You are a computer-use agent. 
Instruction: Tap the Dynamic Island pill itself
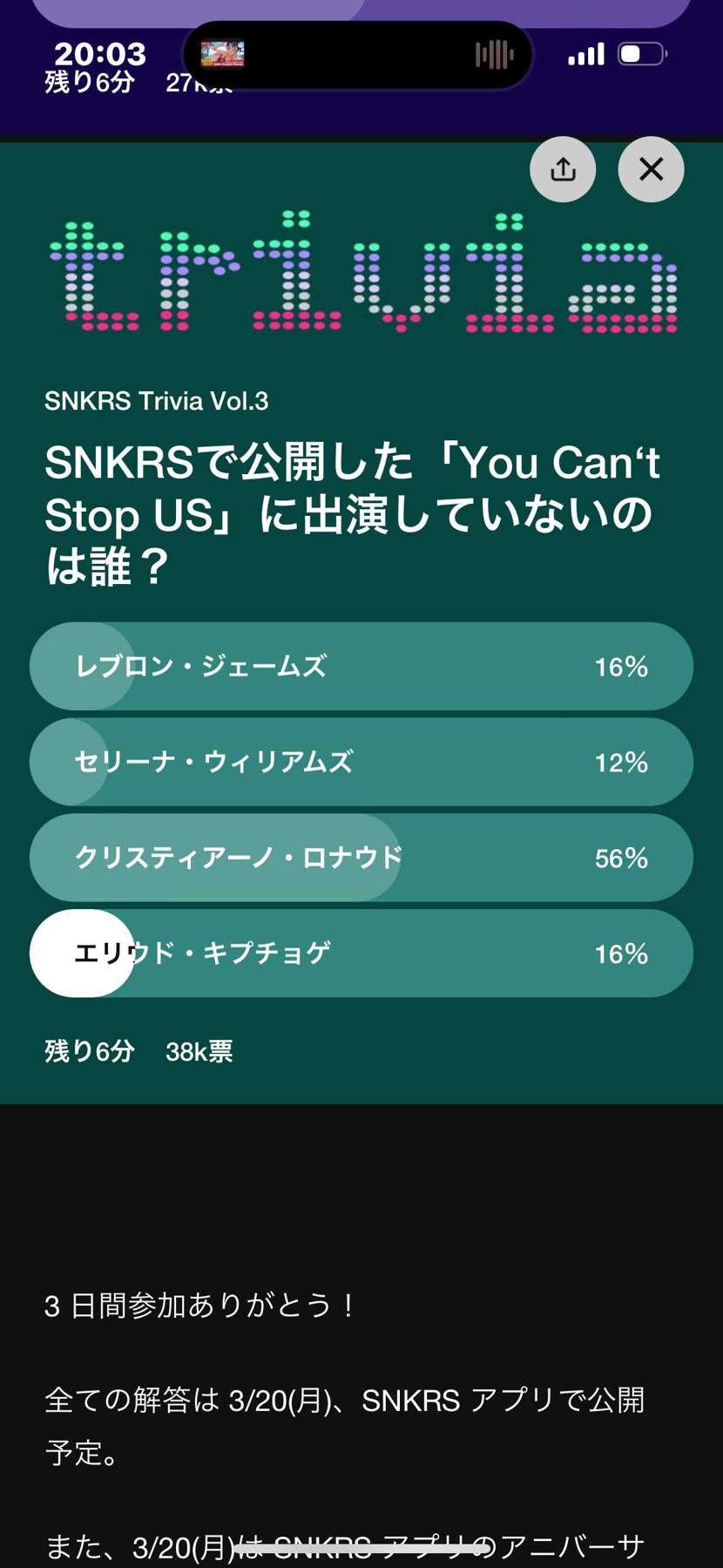coord(357,54)
